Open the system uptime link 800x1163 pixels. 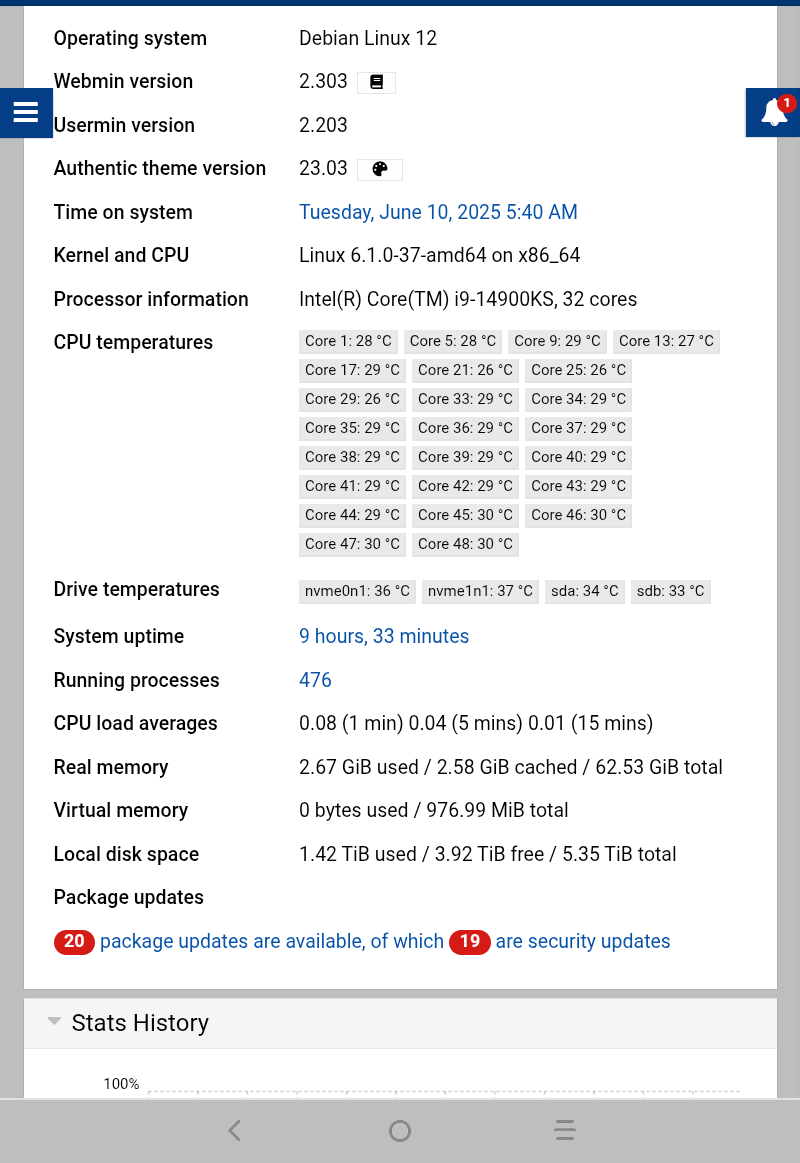click(x=384, y=636)
